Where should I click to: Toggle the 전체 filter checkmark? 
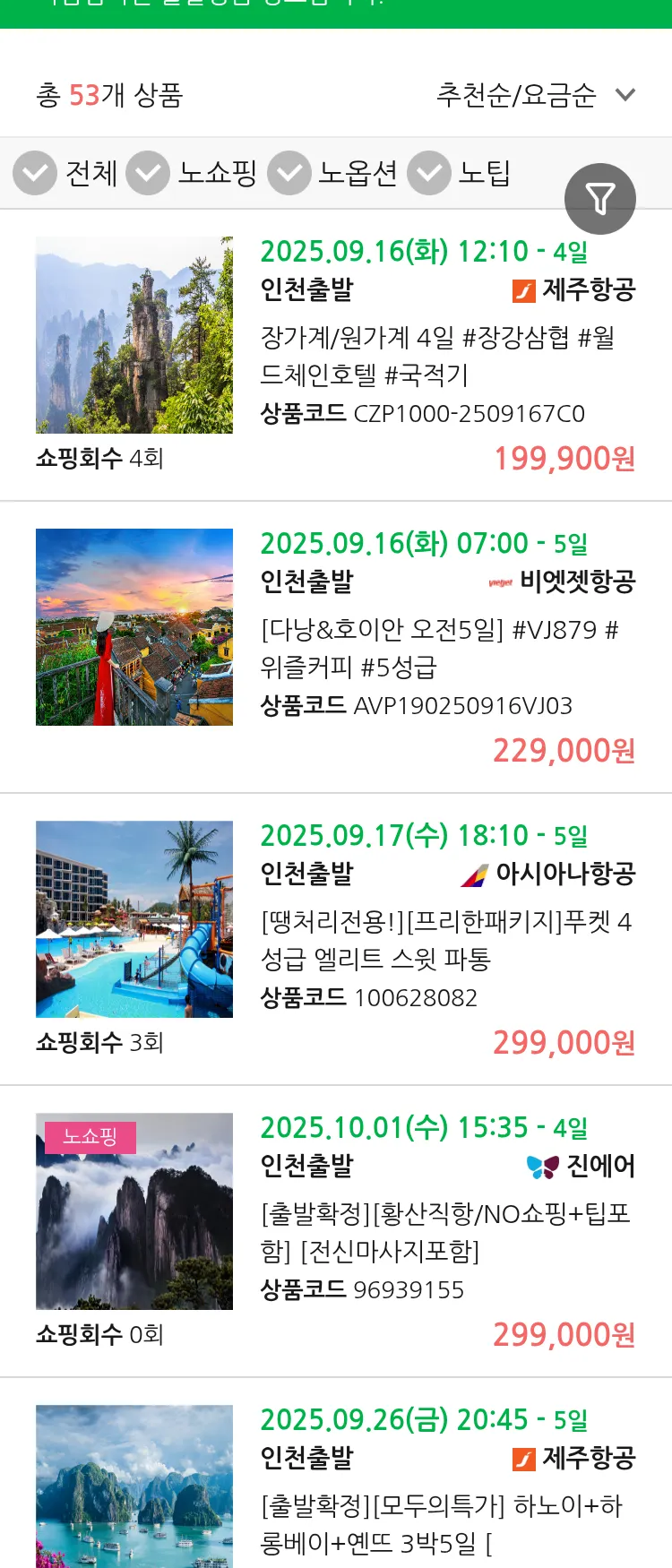(34, 173)
